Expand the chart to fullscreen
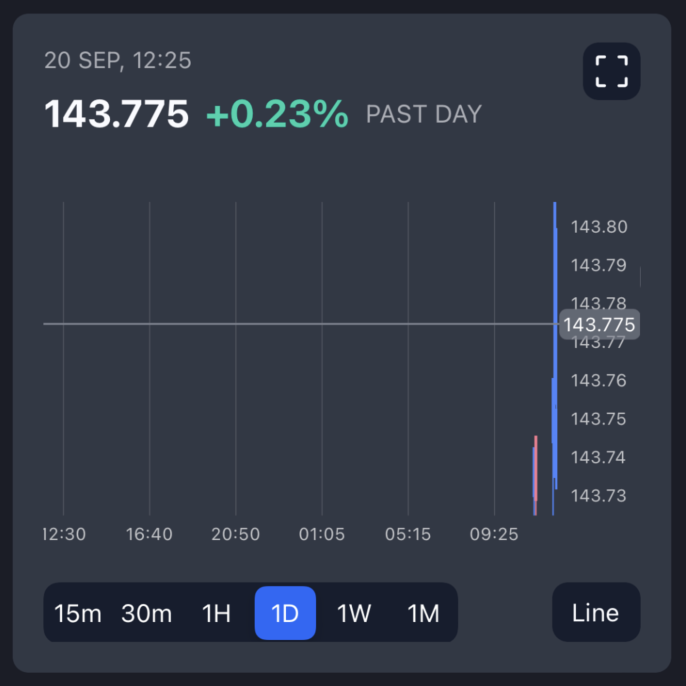This screenshot has width=686, height=686. 611,71
